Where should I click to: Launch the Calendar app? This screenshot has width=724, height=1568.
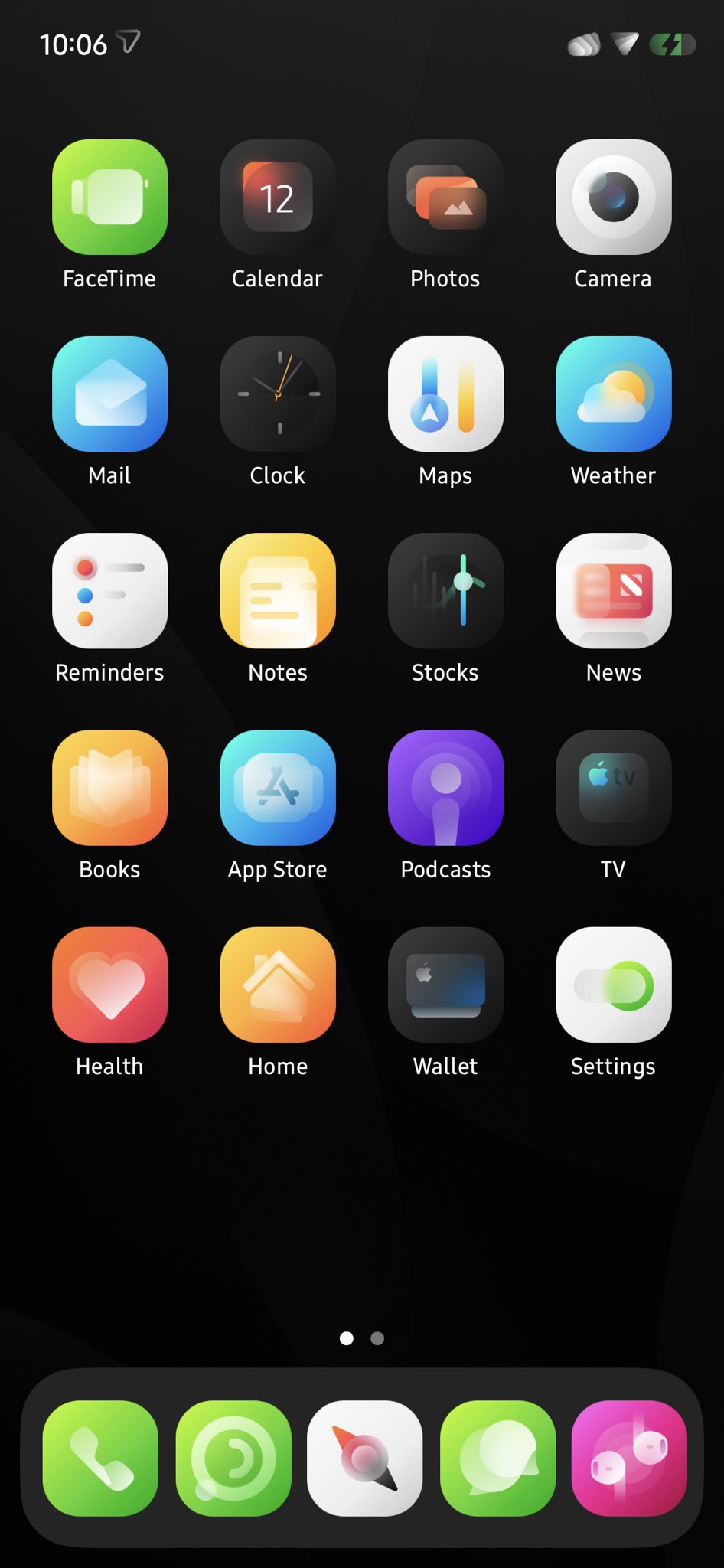[278, 197]
